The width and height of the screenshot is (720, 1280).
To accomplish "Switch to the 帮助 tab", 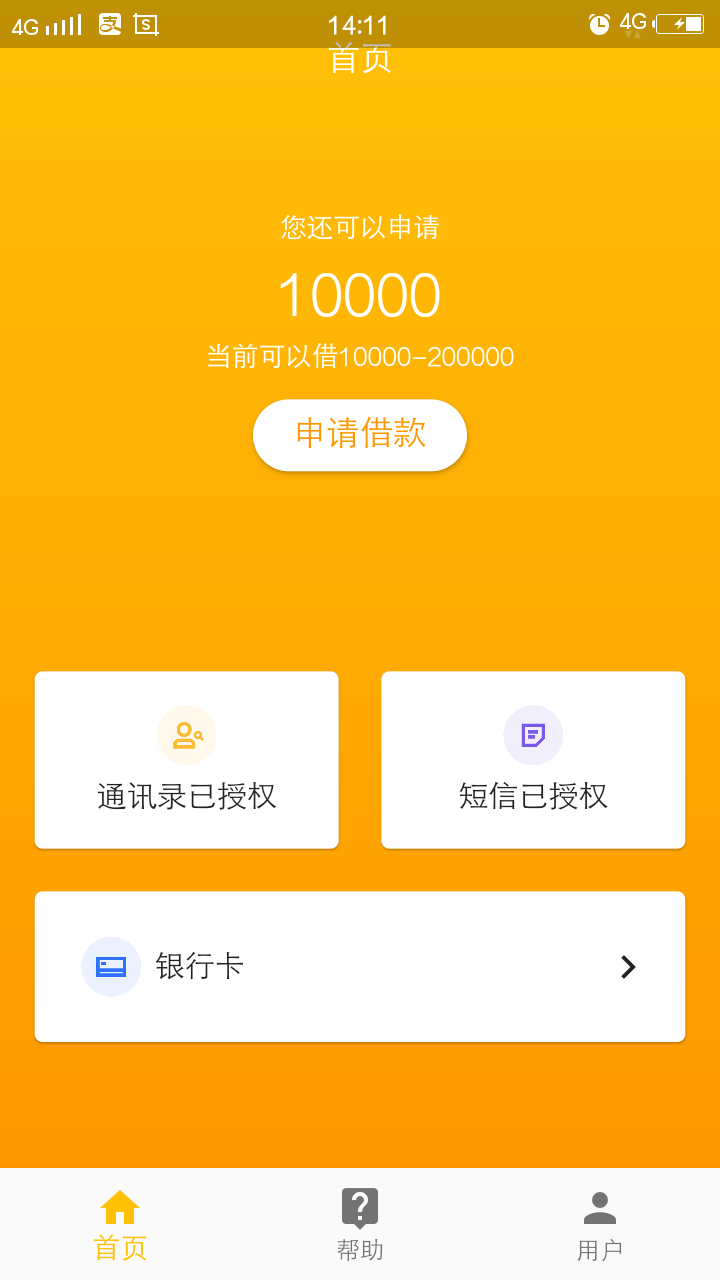I will coord(360,1225).
